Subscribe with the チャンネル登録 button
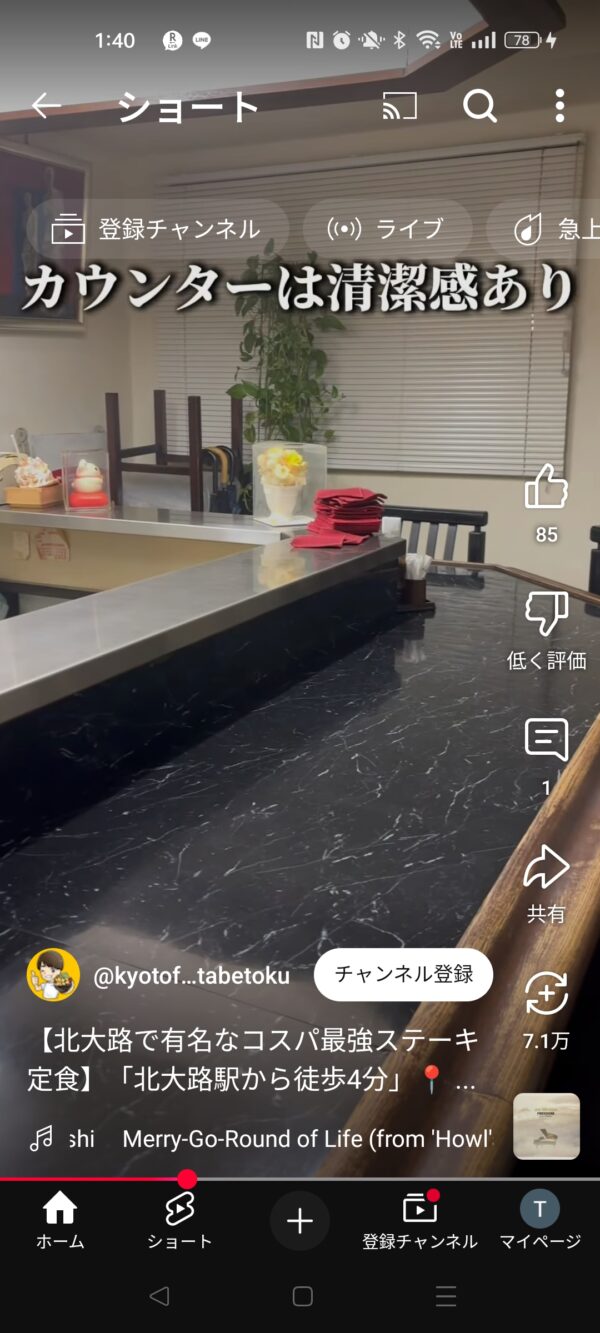The height and width of the screenshot is (1333, 600). (403, 975)
